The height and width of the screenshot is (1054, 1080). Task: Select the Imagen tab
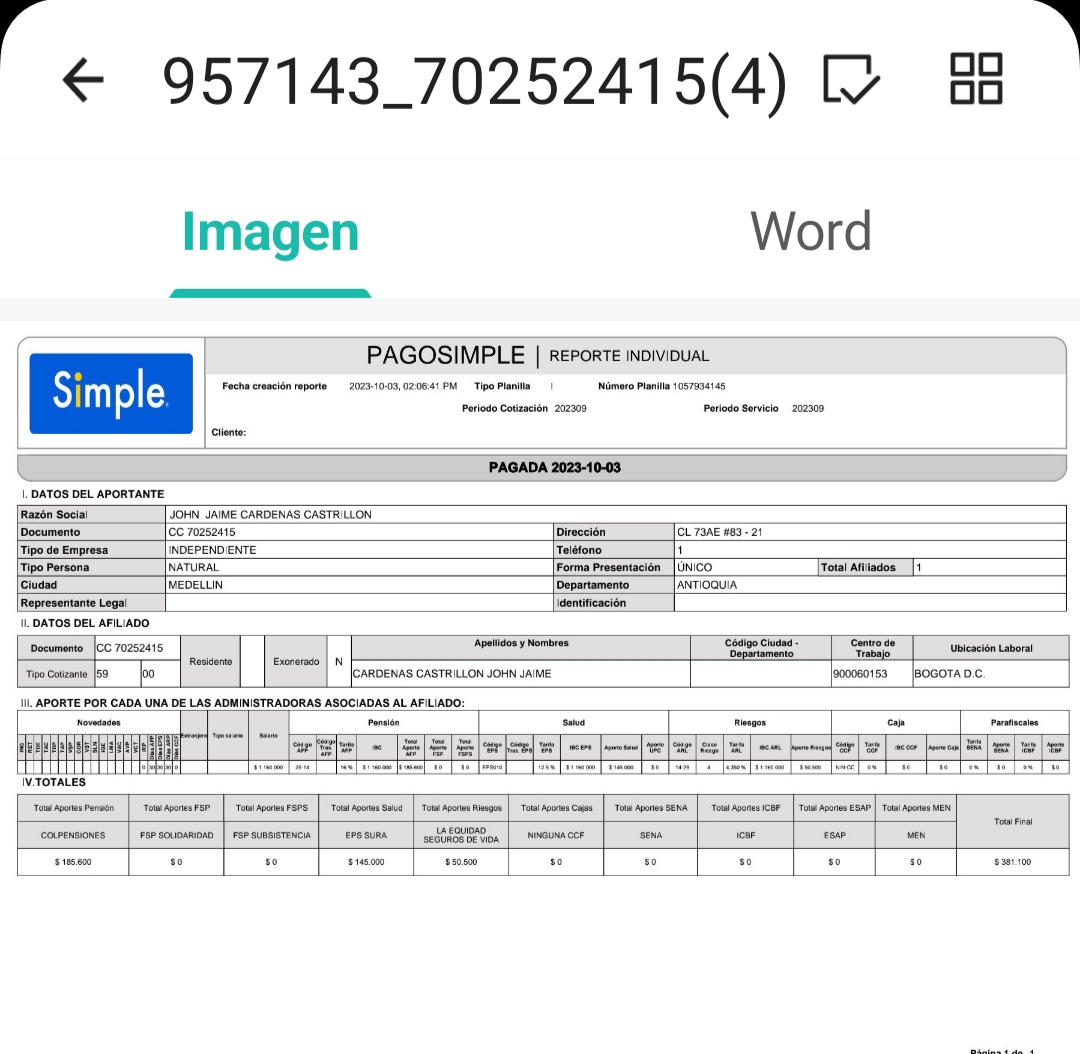point(270,232)
